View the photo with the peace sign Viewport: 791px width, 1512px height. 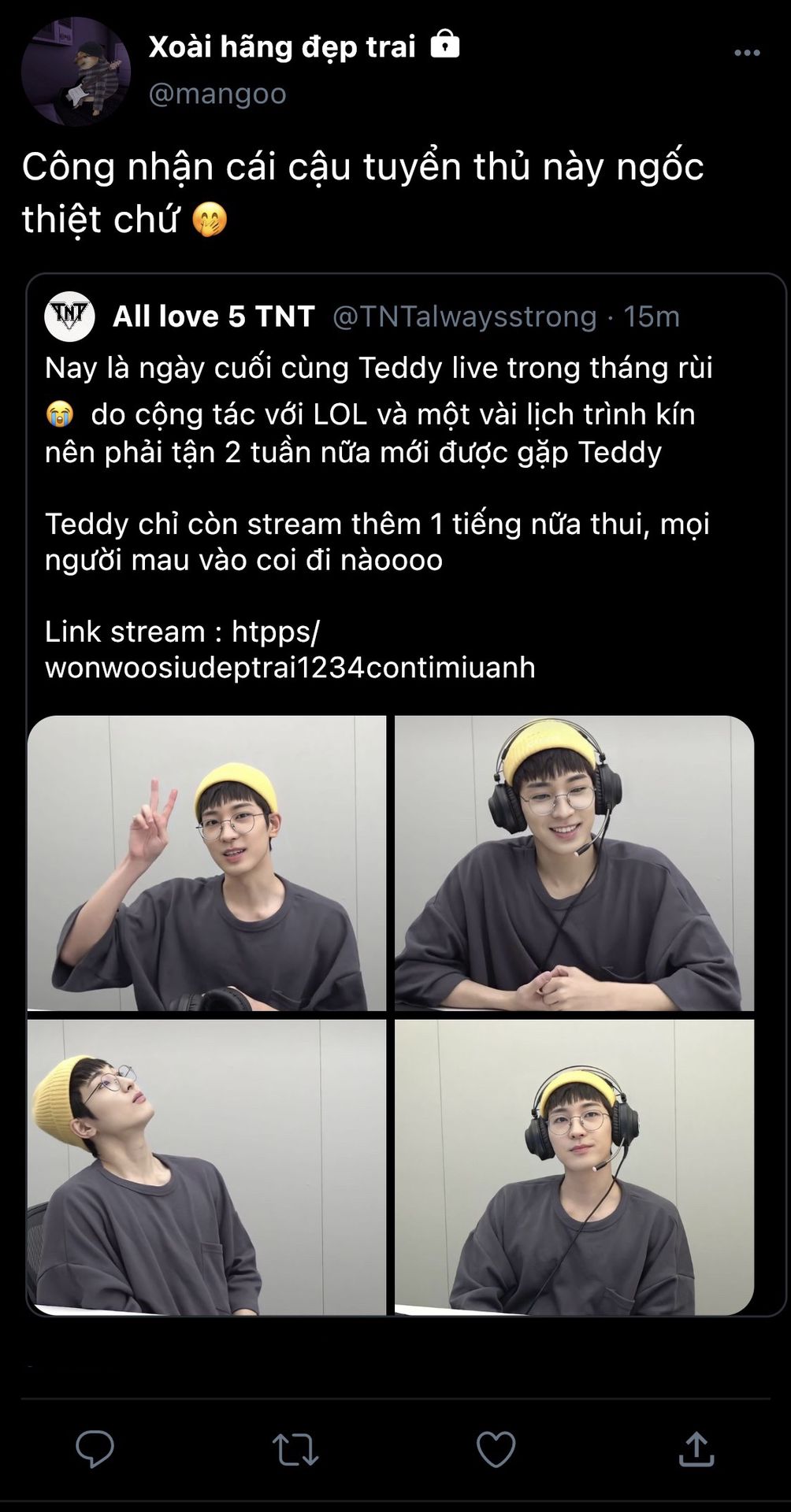206,863
